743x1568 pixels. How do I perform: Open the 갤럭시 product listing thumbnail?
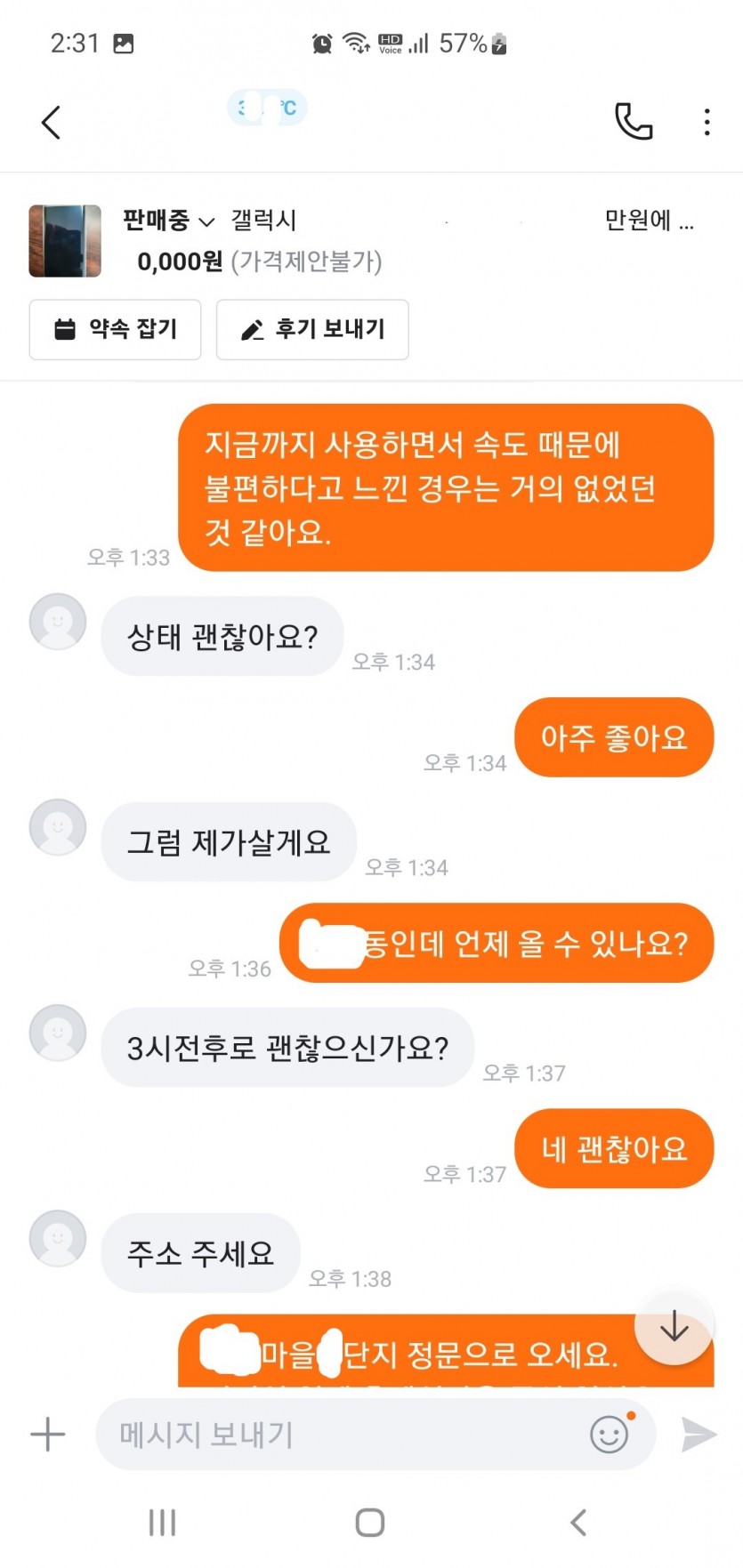point(65,241)
